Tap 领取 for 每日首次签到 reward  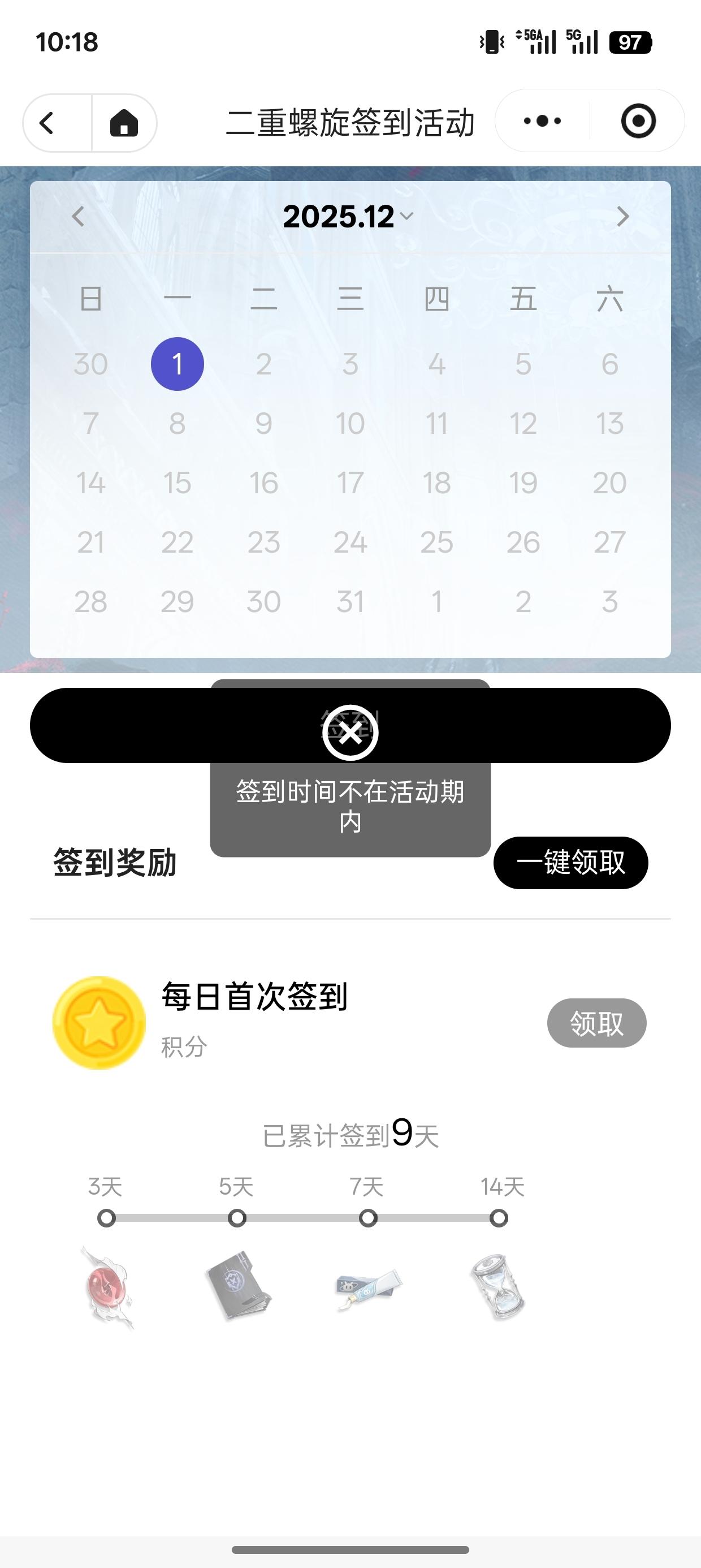tap(596, 1023)
